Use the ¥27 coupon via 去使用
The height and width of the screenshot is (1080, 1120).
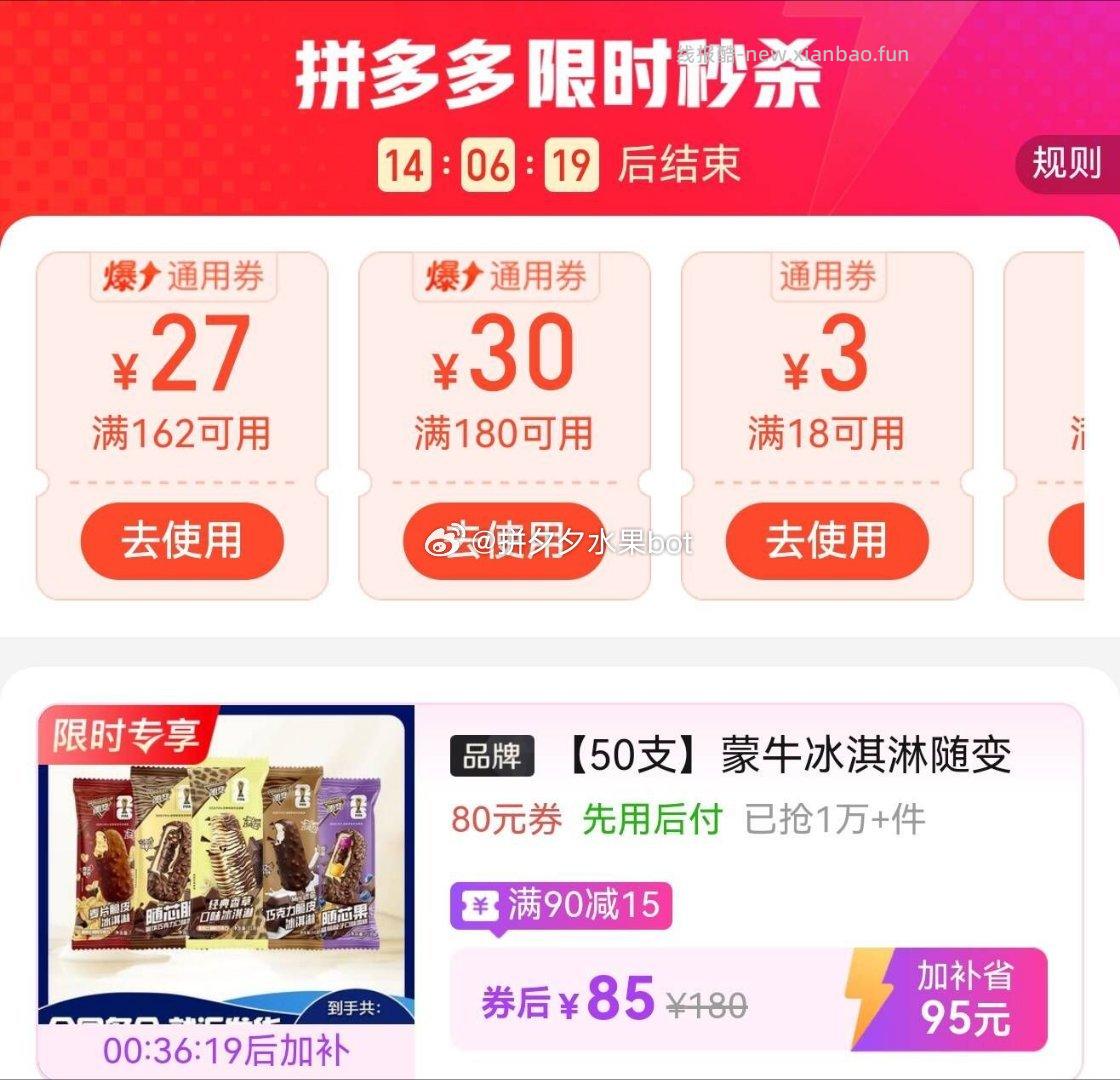coord(182,541)
